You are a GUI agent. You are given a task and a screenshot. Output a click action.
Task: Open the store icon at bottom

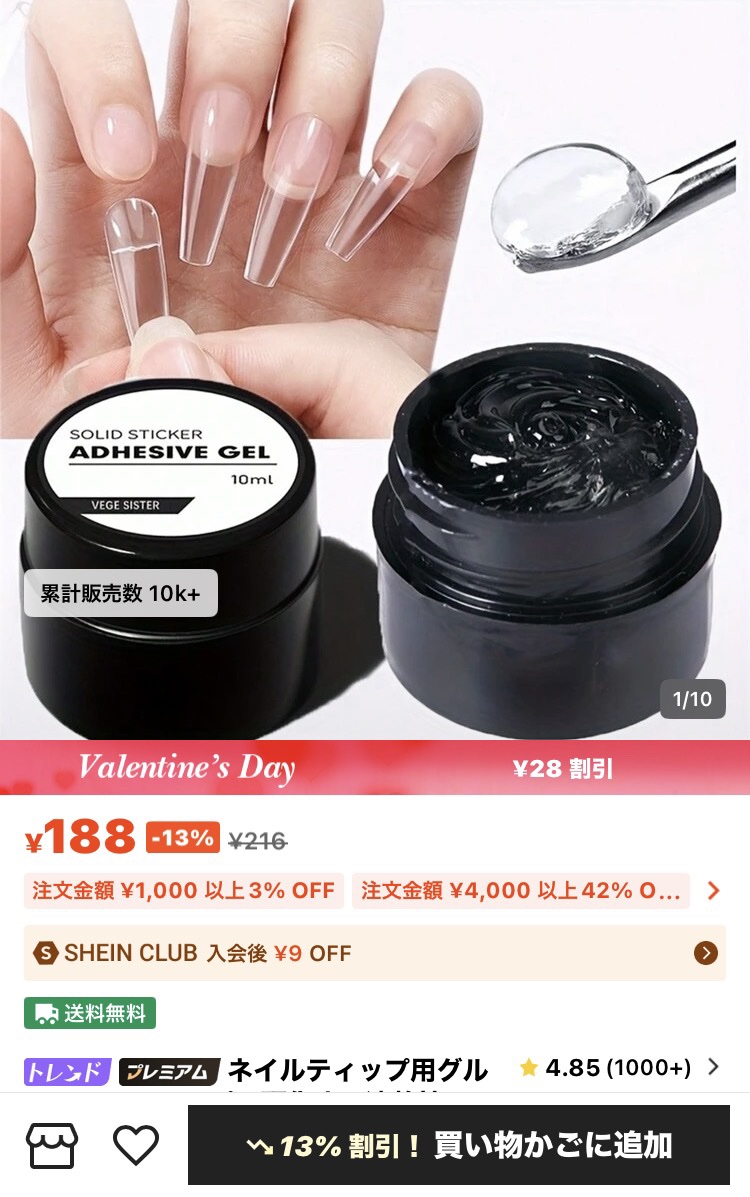[x=52, y=1145]
